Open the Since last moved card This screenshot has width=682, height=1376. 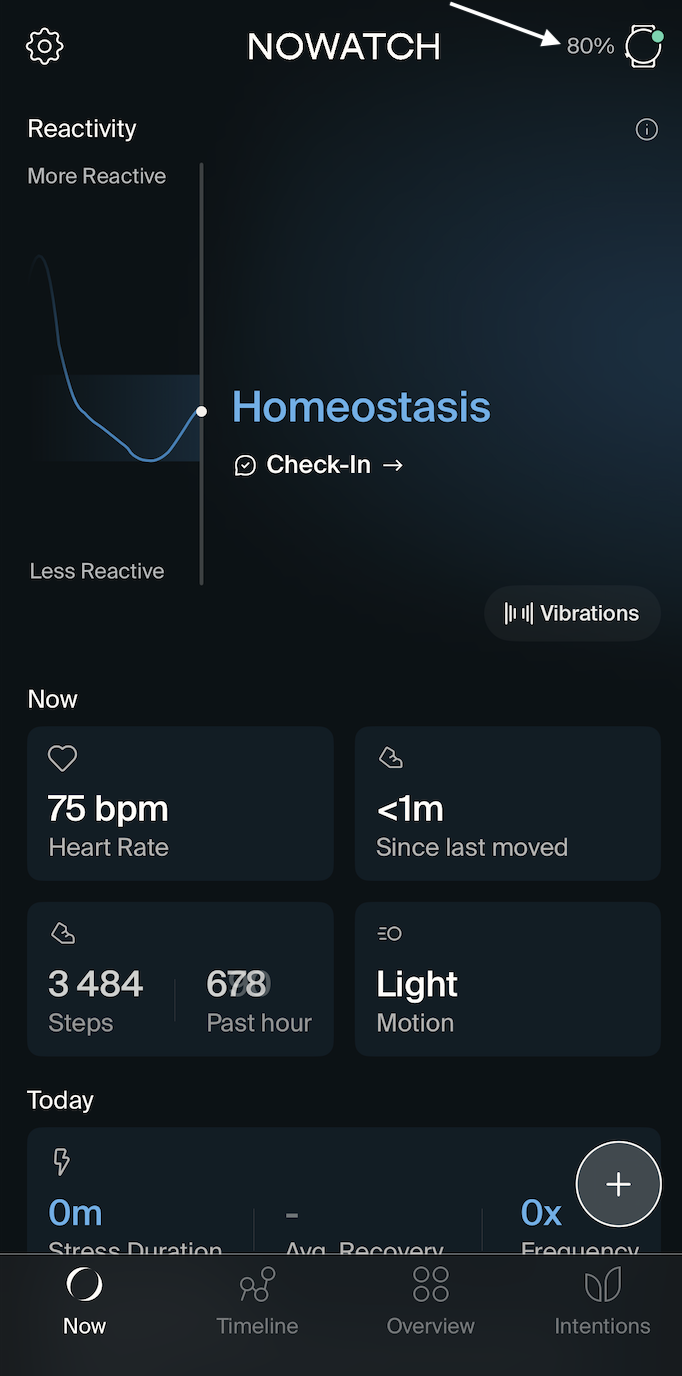[x=508, y=804]
